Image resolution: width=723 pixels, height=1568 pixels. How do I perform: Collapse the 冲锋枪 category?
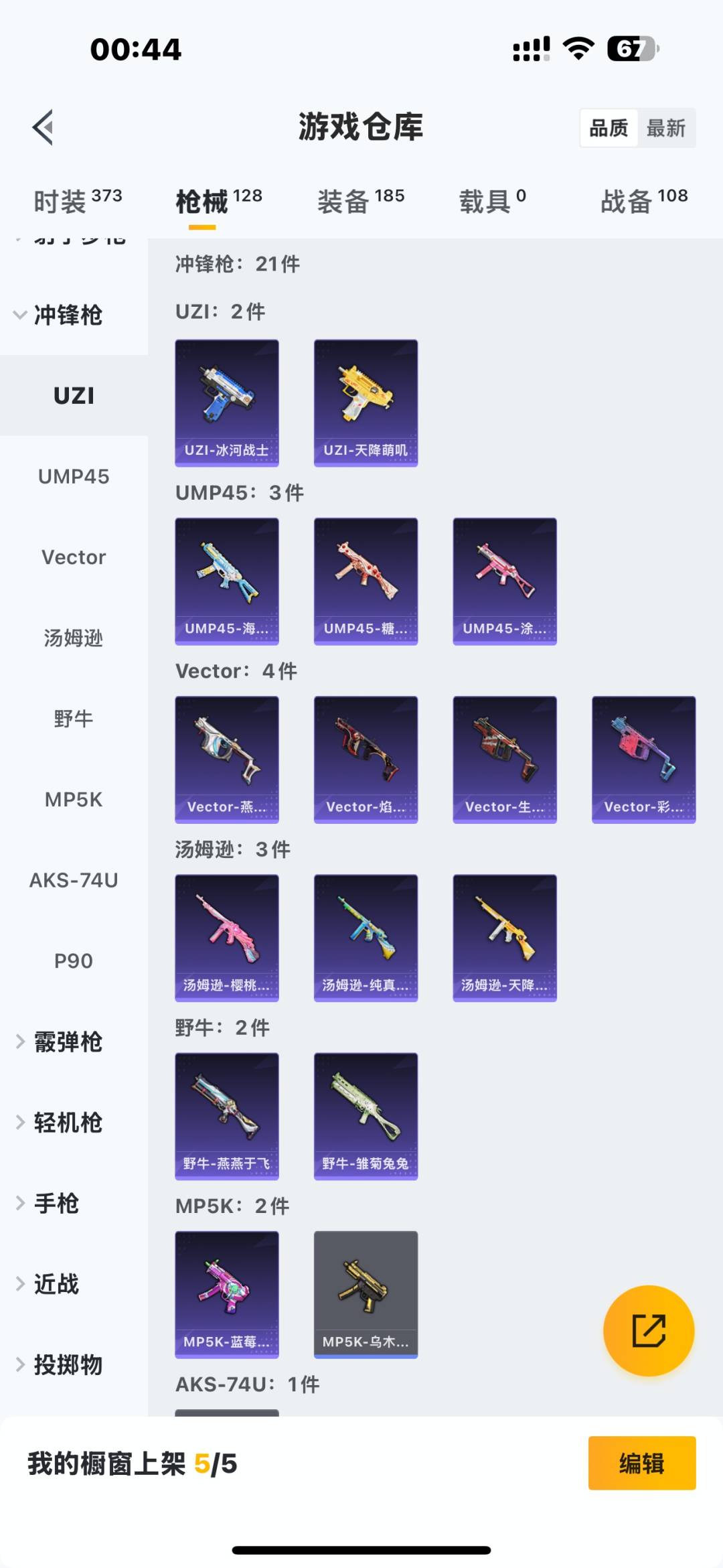pyautogui.click(x=67, y=315)
